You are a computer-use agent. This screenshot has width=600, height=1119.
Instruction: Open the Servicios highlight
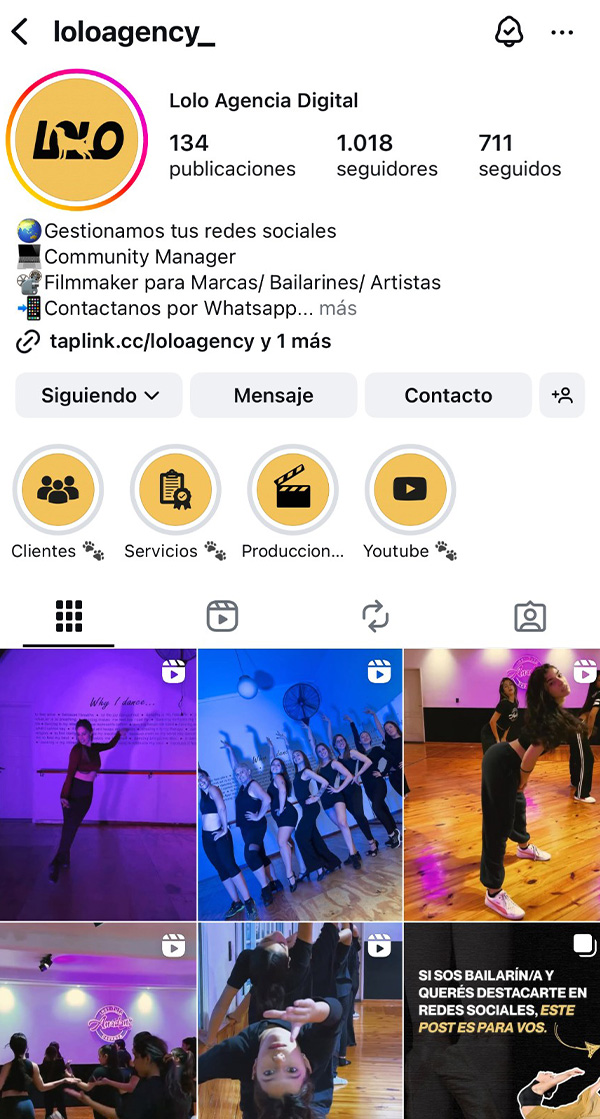pos(175,490)
